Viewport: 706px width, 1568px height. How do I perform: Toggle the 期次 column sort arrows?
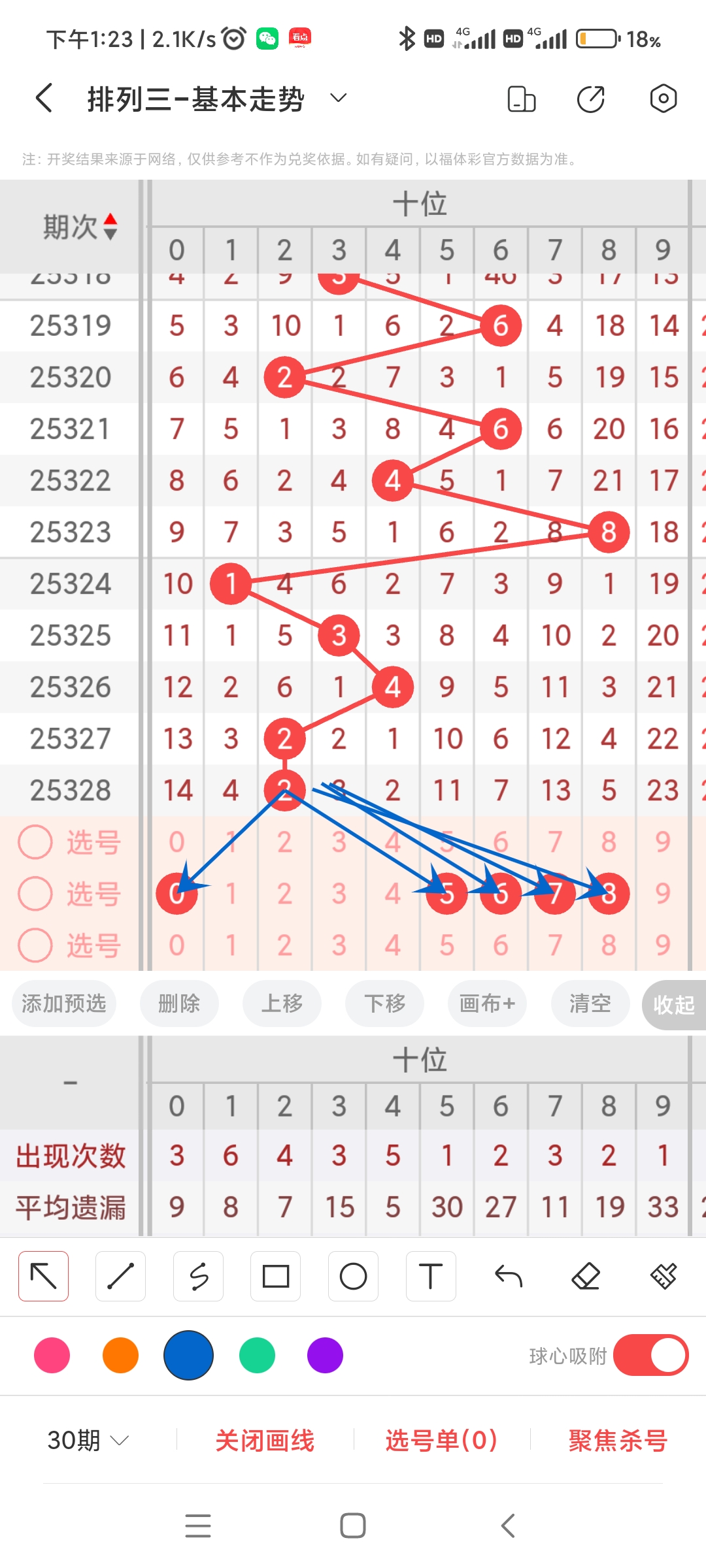[110, 225]
